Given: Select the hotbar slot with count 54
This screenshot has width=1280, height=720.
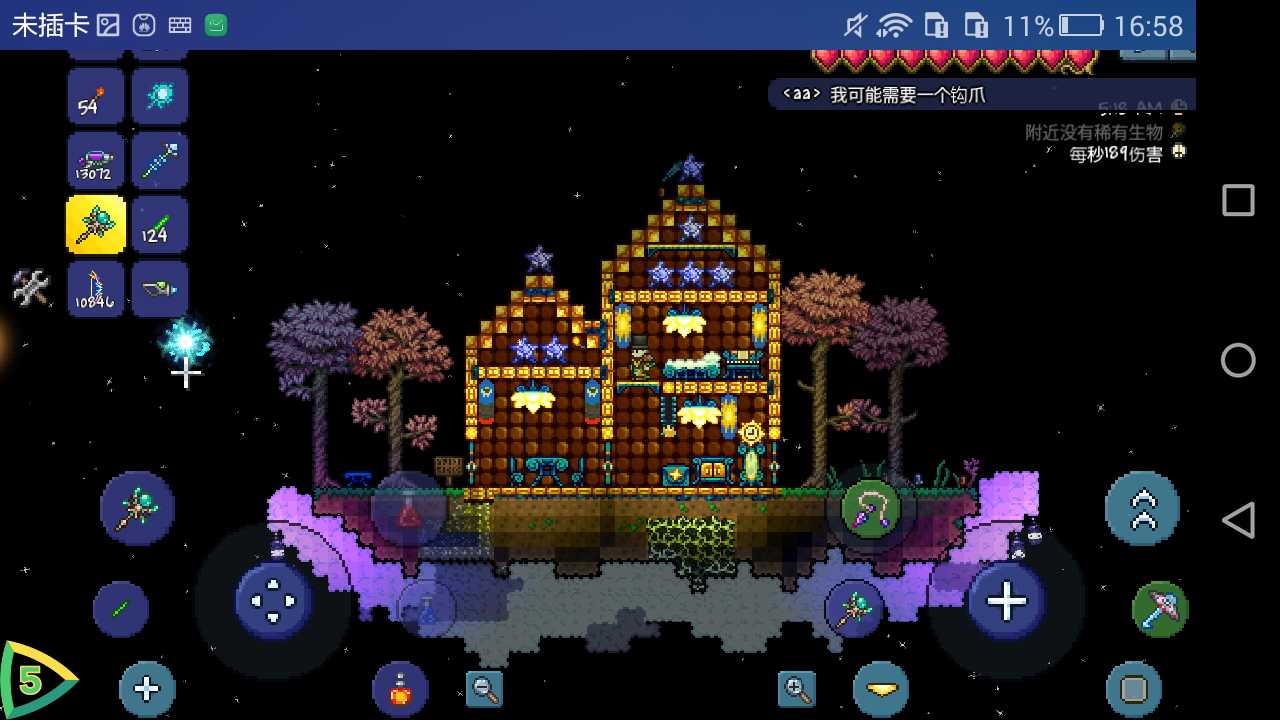Looking at the screenshot, I should pos(96,96).
